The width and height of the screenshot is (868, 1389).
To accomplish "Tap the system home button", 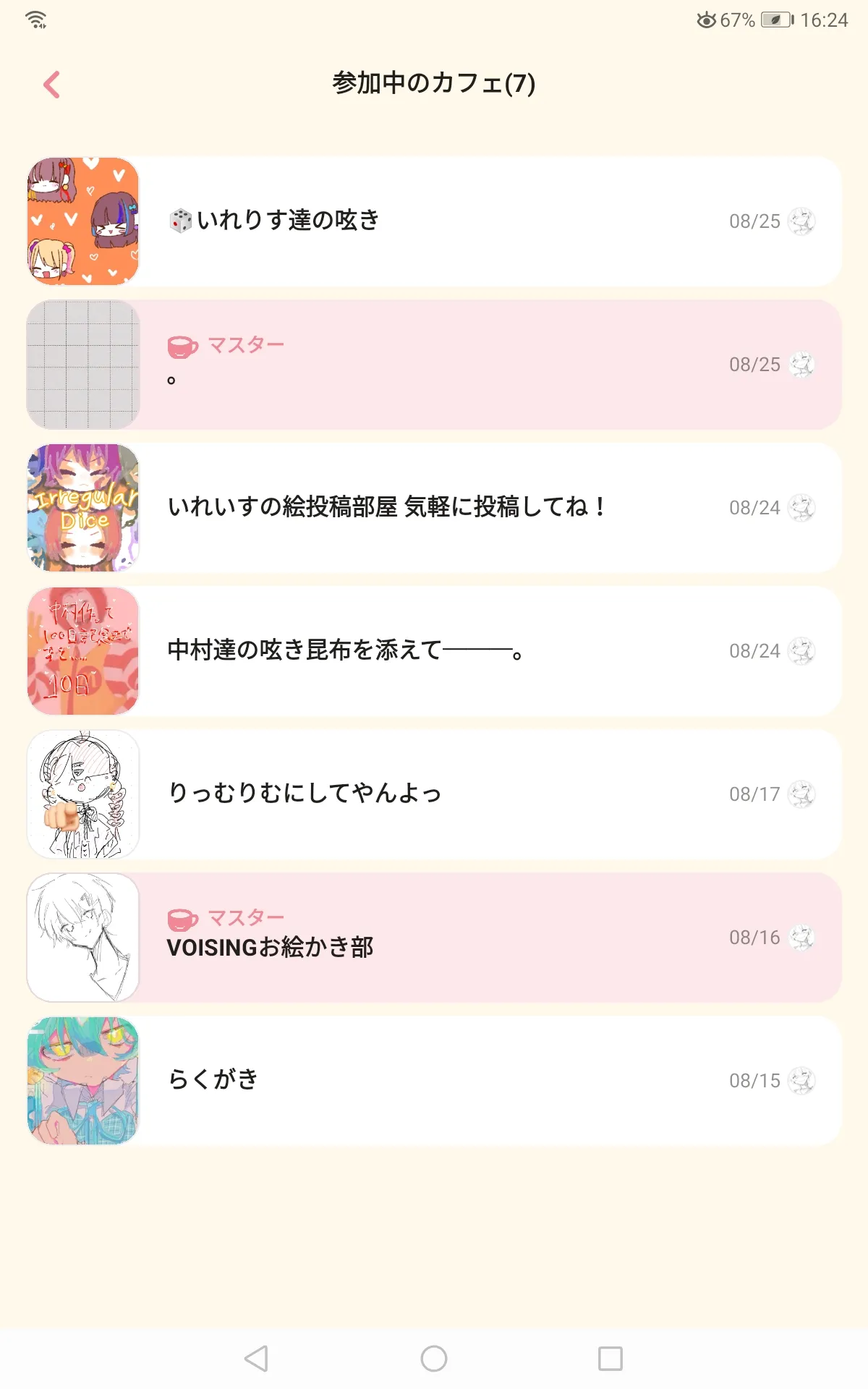I will (x=434, y=1359).
